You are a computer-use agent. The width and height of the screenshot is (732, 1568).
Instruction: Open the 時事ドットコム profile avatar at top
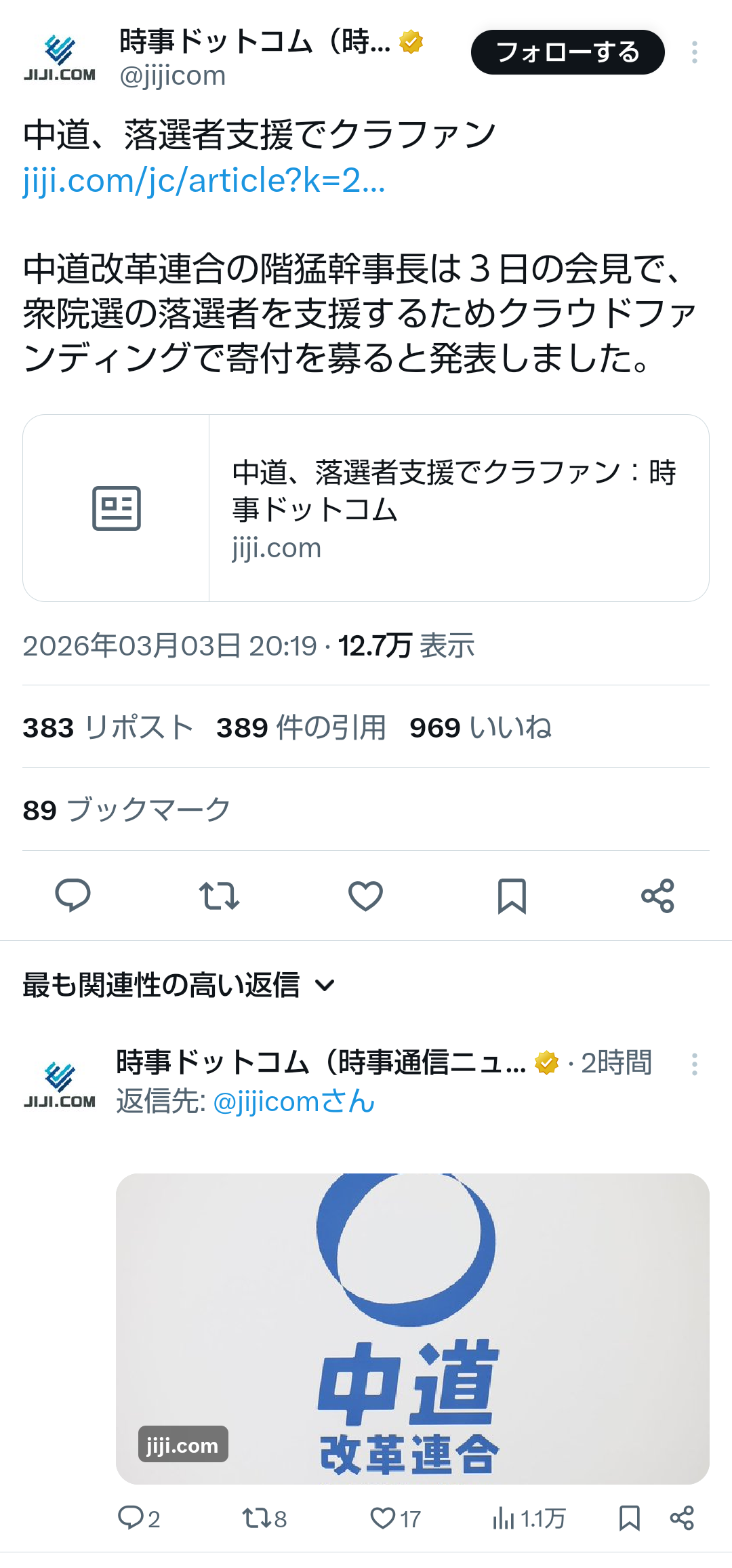[60, 58]
